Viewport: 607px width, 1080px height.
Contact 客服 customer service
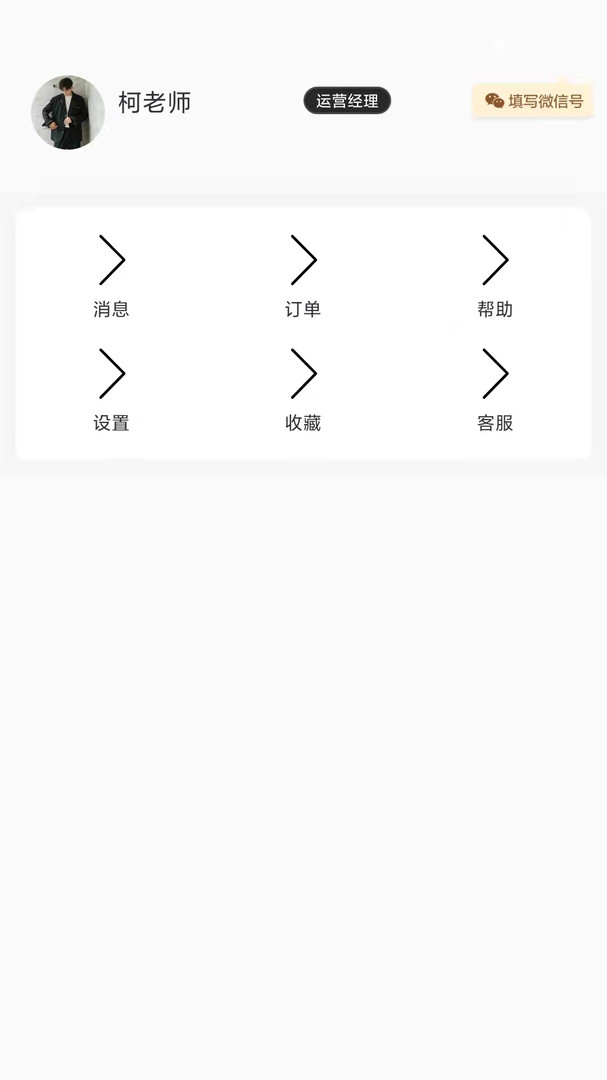pos(495,391)
